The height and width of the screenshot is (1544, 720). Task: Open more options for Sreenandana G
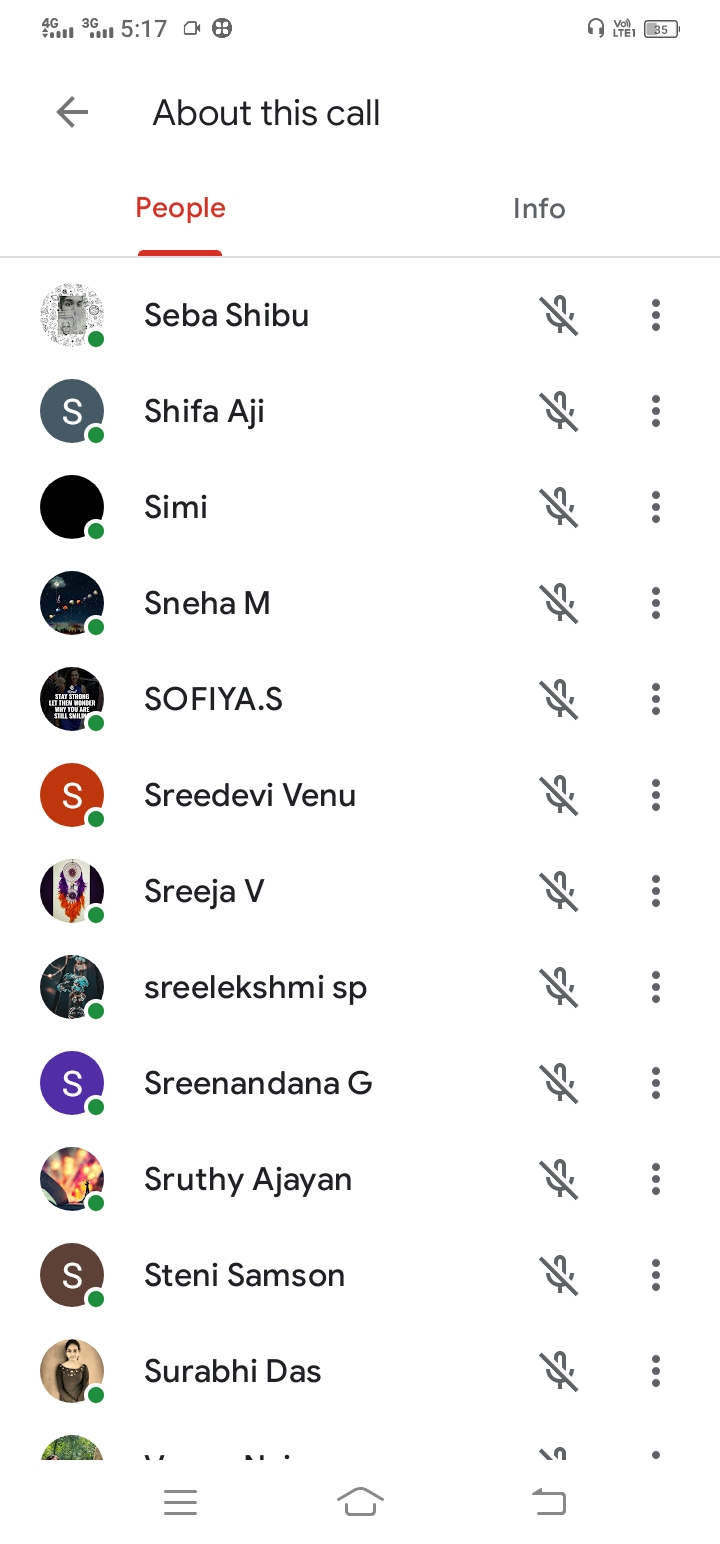coord(656,1083)
